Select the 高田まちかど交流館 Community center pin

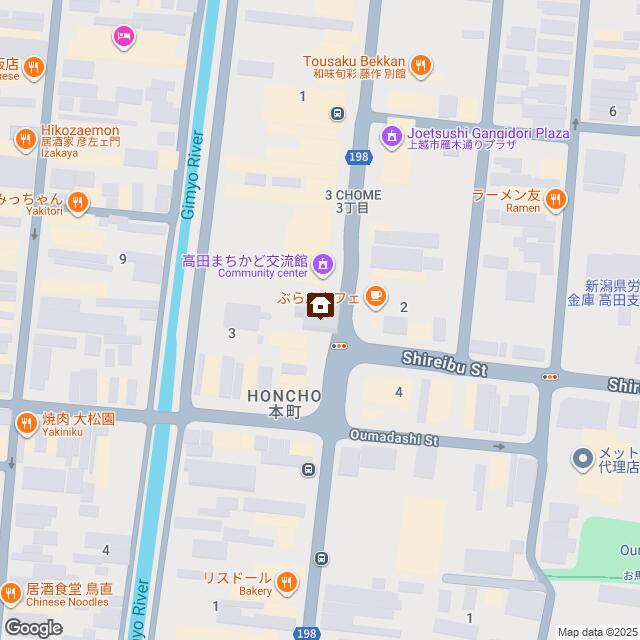point(323,264)
